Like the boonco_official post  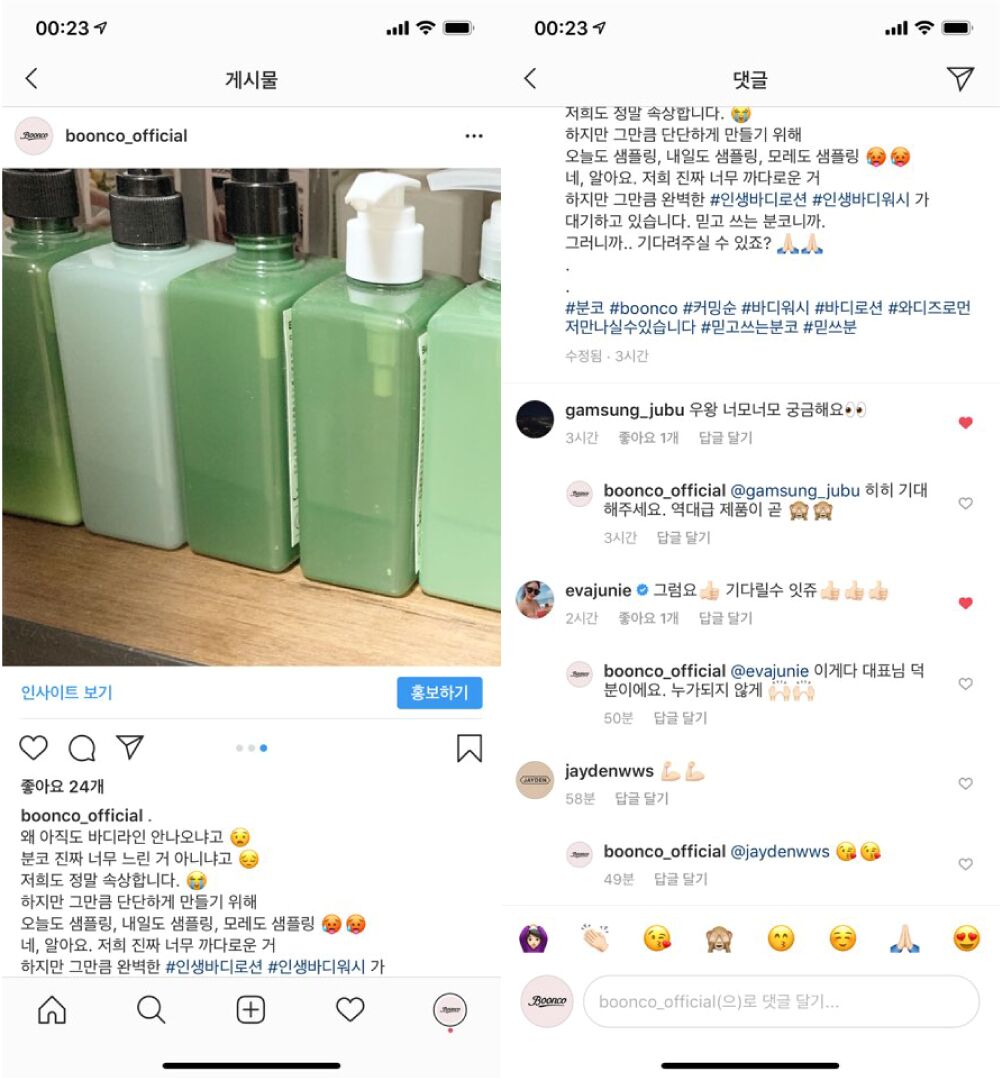point(34,748)
